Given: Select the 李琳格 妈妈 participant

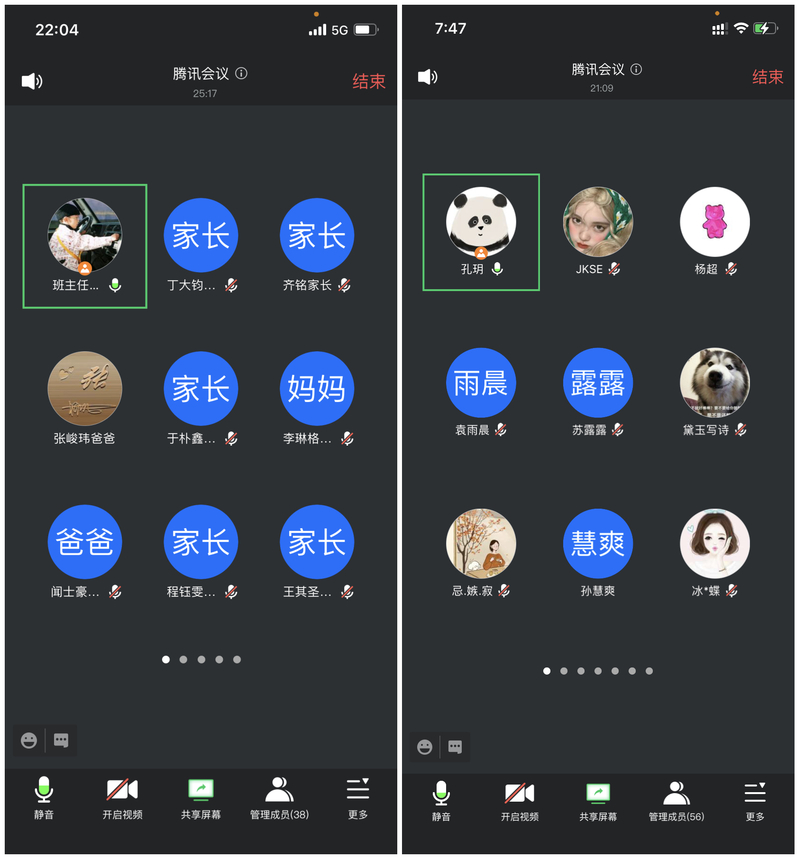Looking at the screenshot, I should 317,389.
